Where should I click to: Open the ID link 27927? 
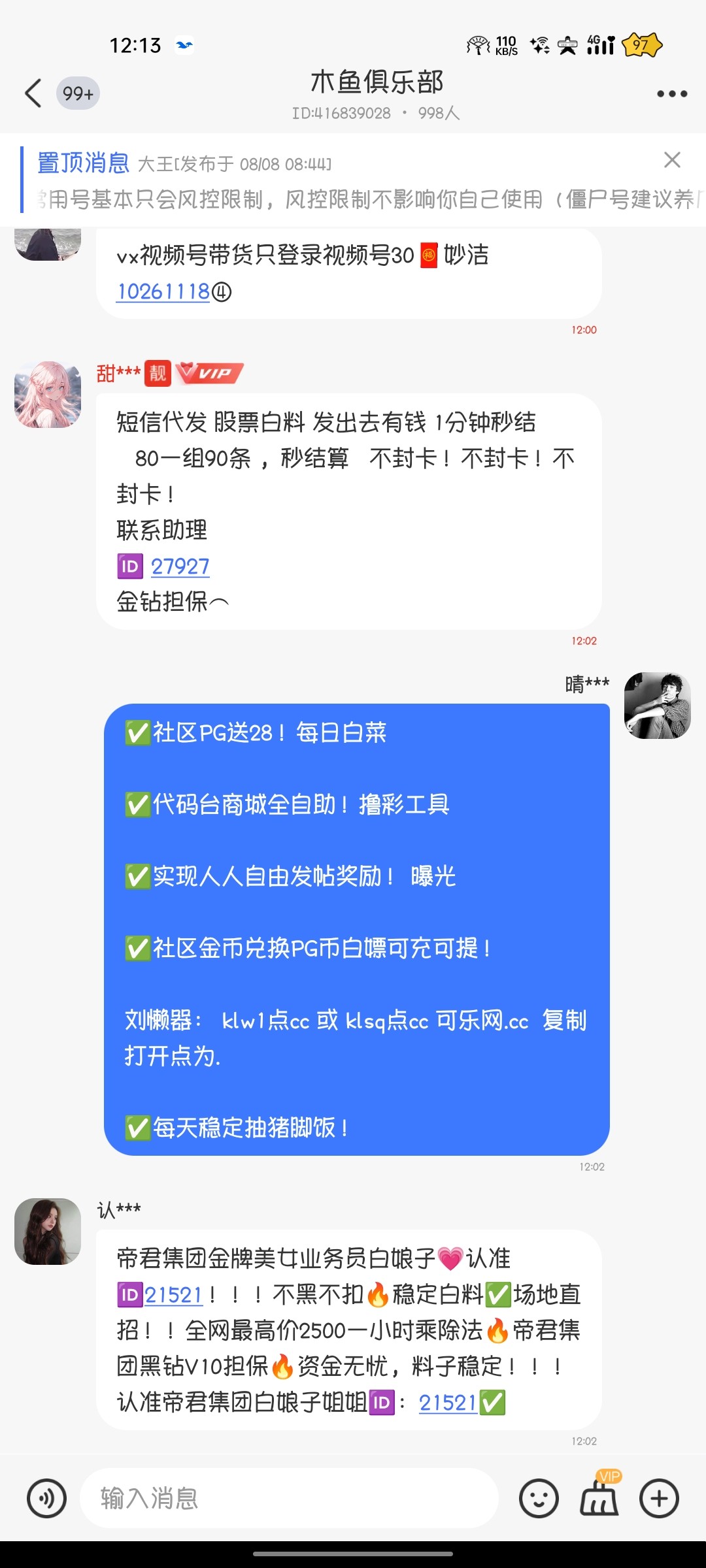click(180, 566)
